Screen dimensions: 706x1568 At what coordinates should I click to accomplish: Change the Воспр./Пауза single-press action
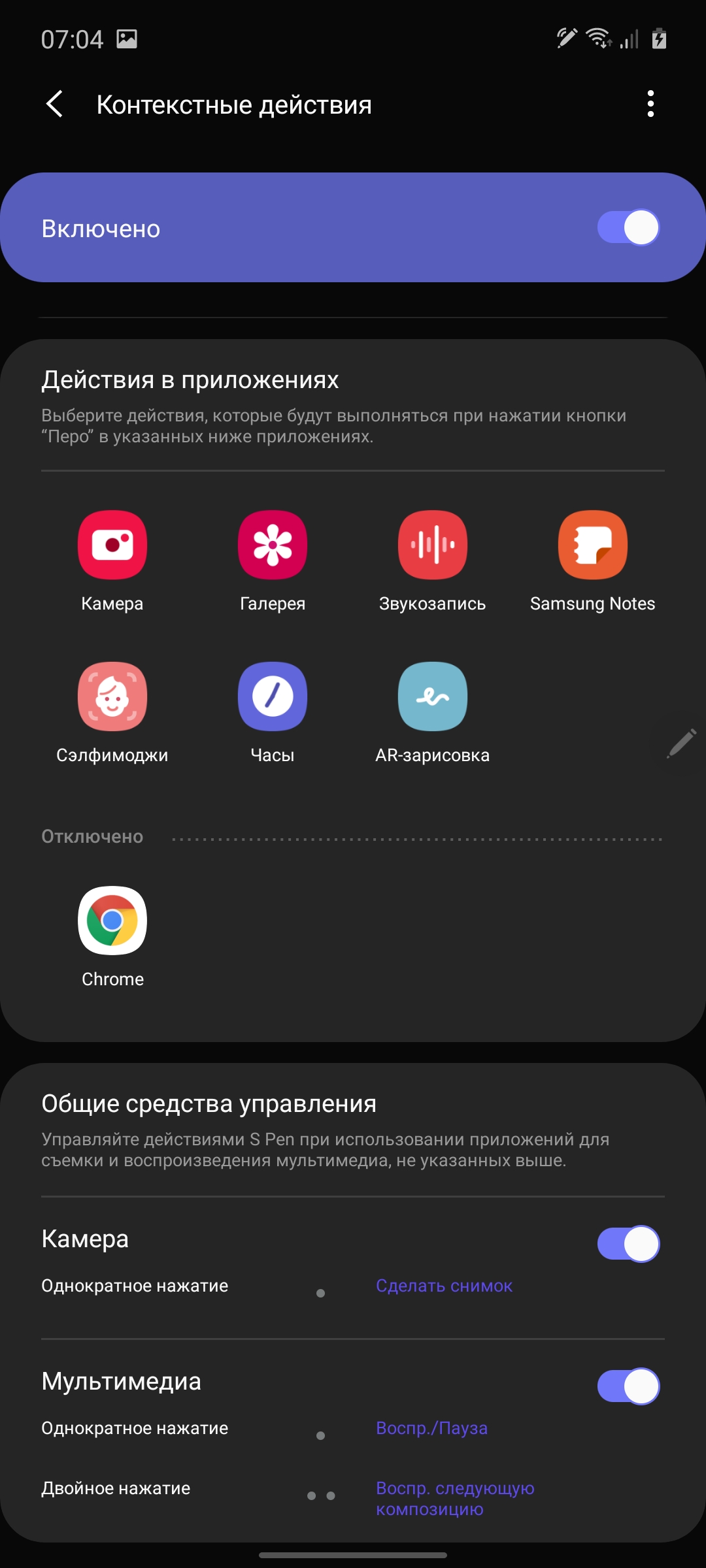[431, 1428]
